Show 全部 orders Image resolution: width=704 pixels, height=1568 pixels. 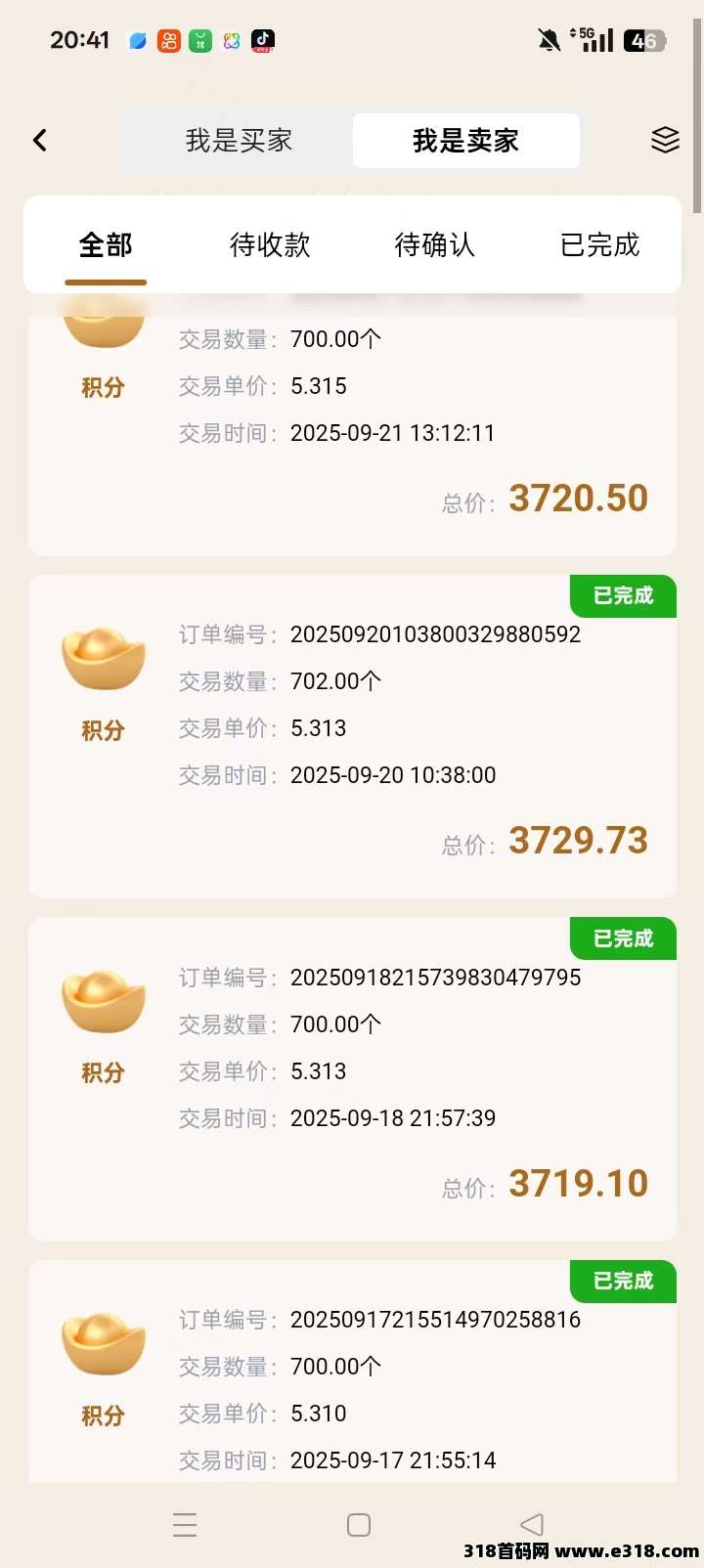click(x=106, y=244)
